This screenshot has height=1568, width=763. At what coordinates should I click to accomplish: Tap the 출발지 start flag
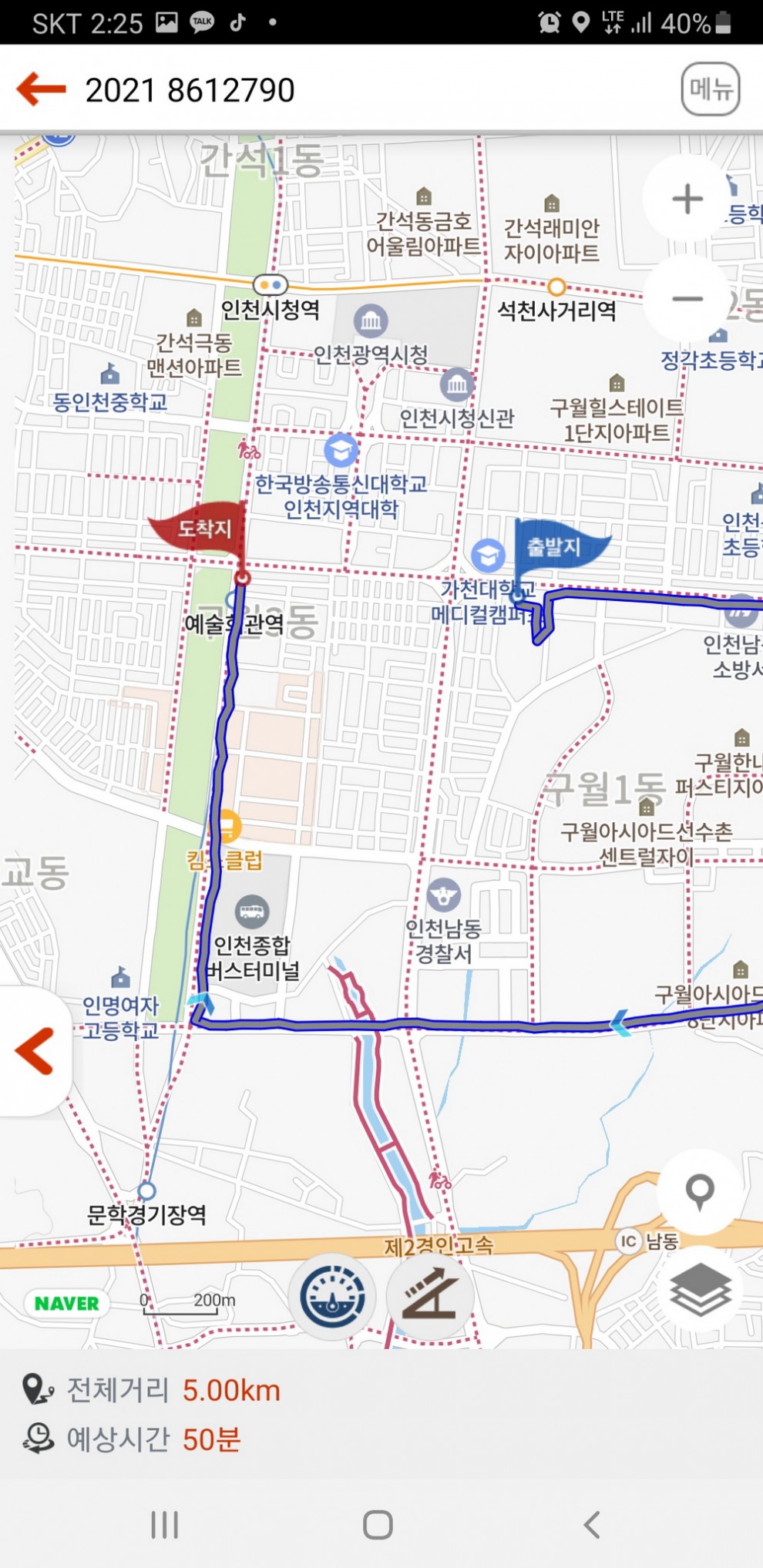point(556,546)
